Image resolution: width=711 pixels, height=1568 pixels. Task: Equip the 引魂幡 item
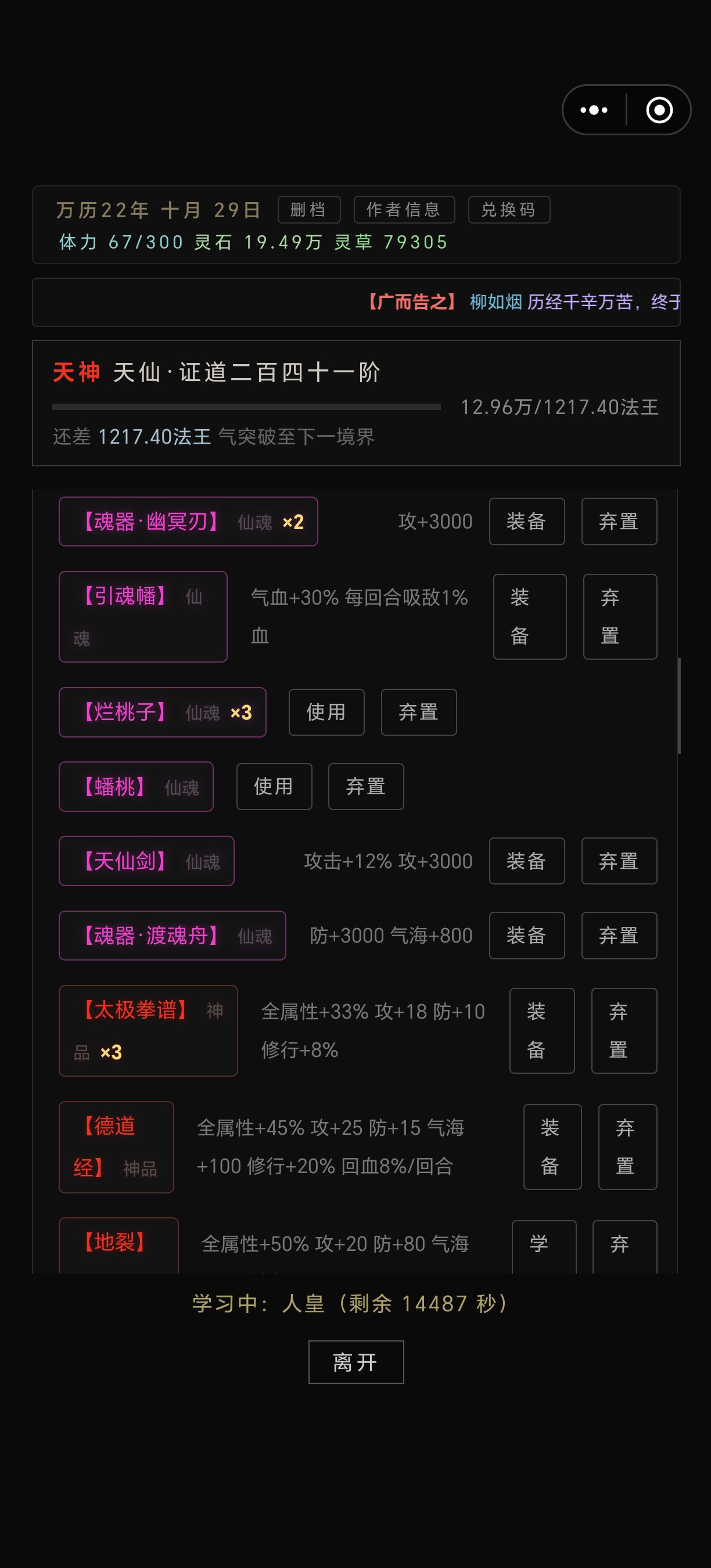pos(530,617)
